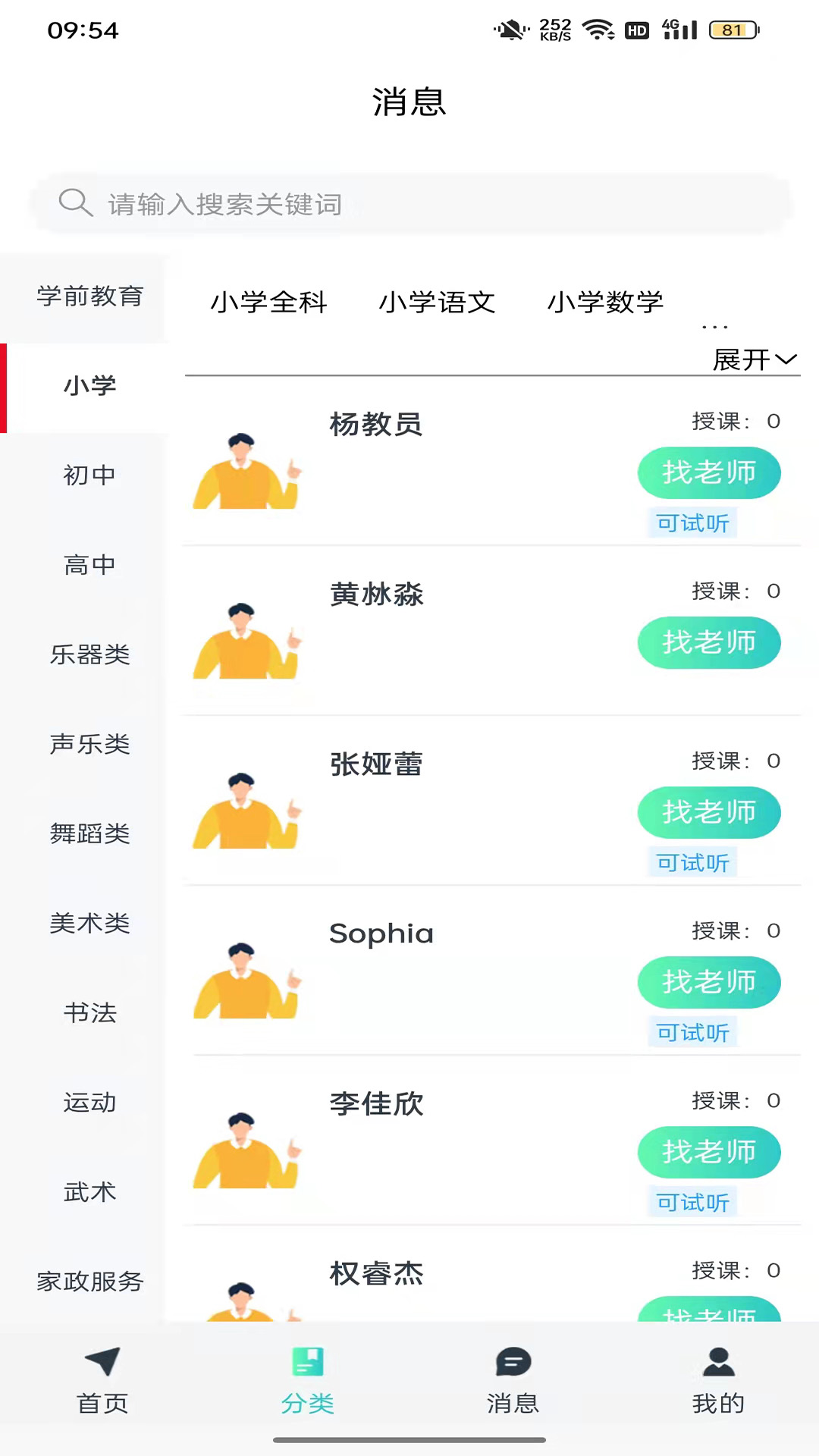This screenshot has width=819, height=1456.
Task: Filter by 小学语文 subject
Action: click(x=437, y=303)
